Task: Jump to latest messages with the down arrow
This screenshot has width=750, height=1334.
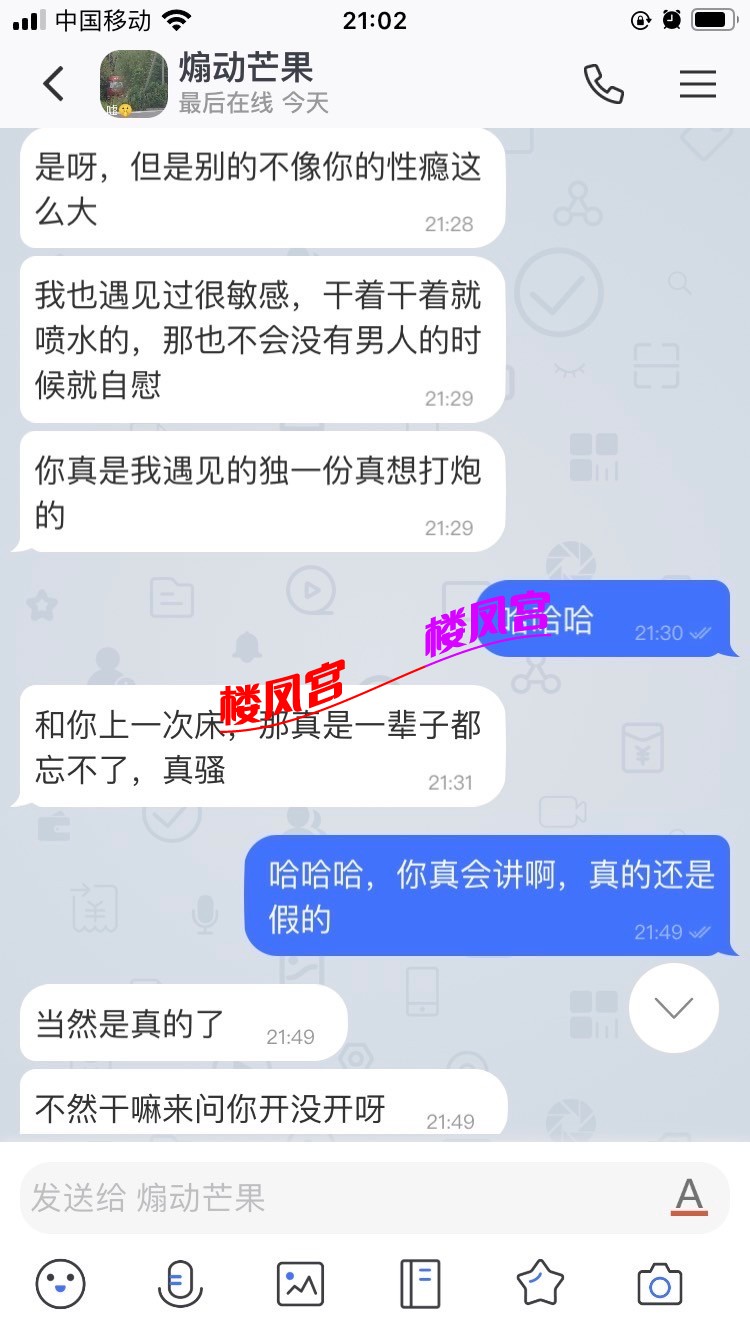Action: tap(673, 1008)
